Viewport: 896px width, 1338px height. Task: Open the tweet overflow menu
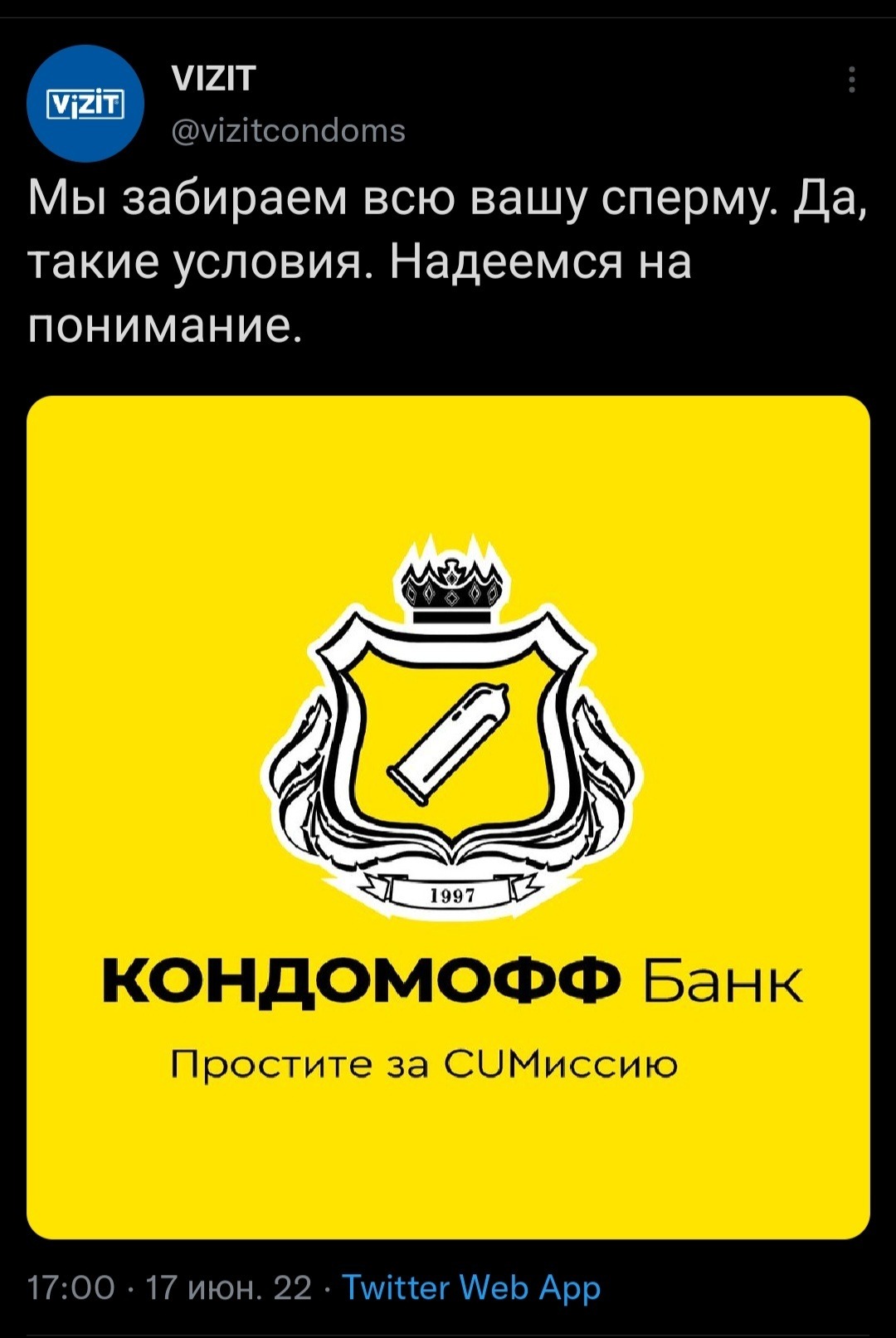pyautogui.click(x=851, y=80)
